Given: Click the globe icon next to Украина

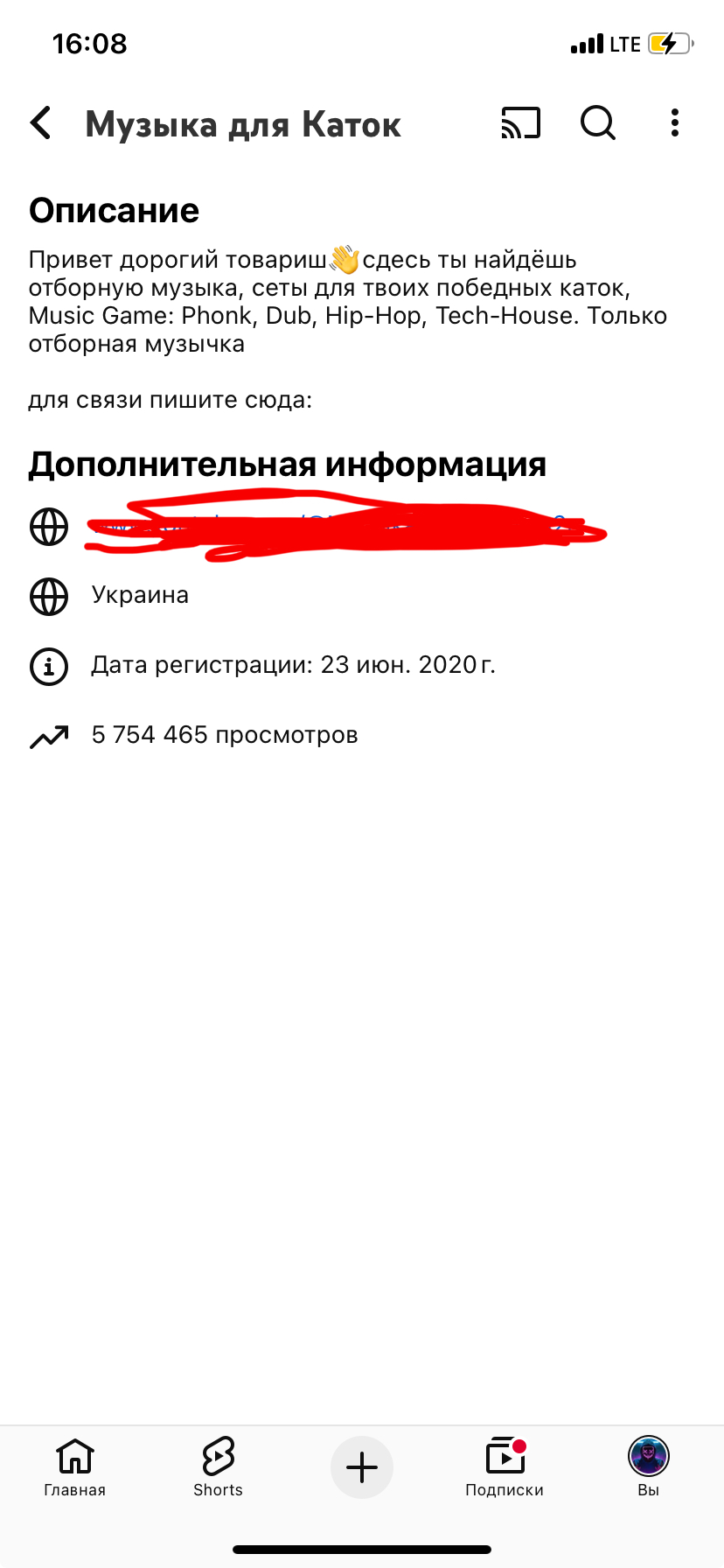Looking at the screenshot, I should click(49, 596).
